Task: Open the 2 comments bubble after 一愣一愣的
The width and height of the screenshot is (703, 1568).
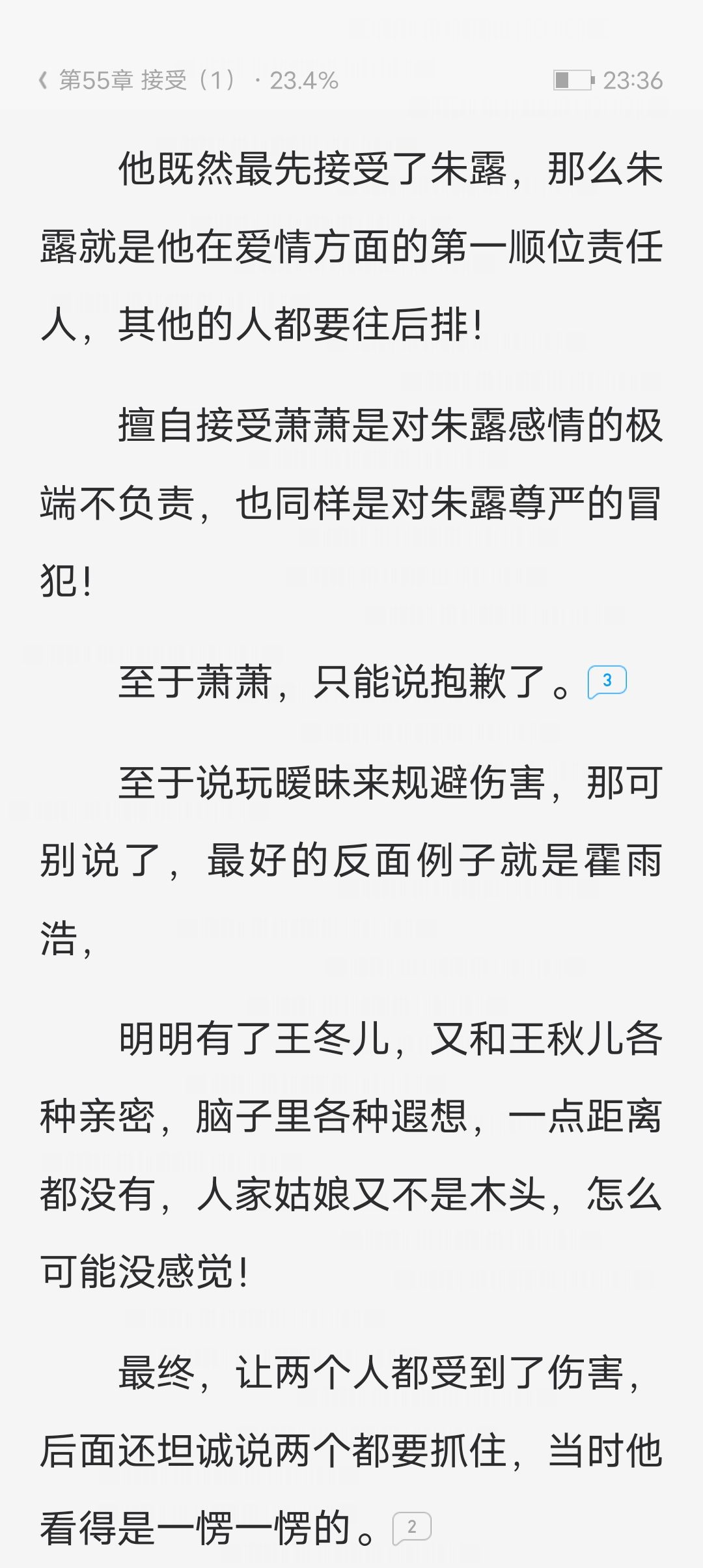Action: click(x=411, y=1528)
